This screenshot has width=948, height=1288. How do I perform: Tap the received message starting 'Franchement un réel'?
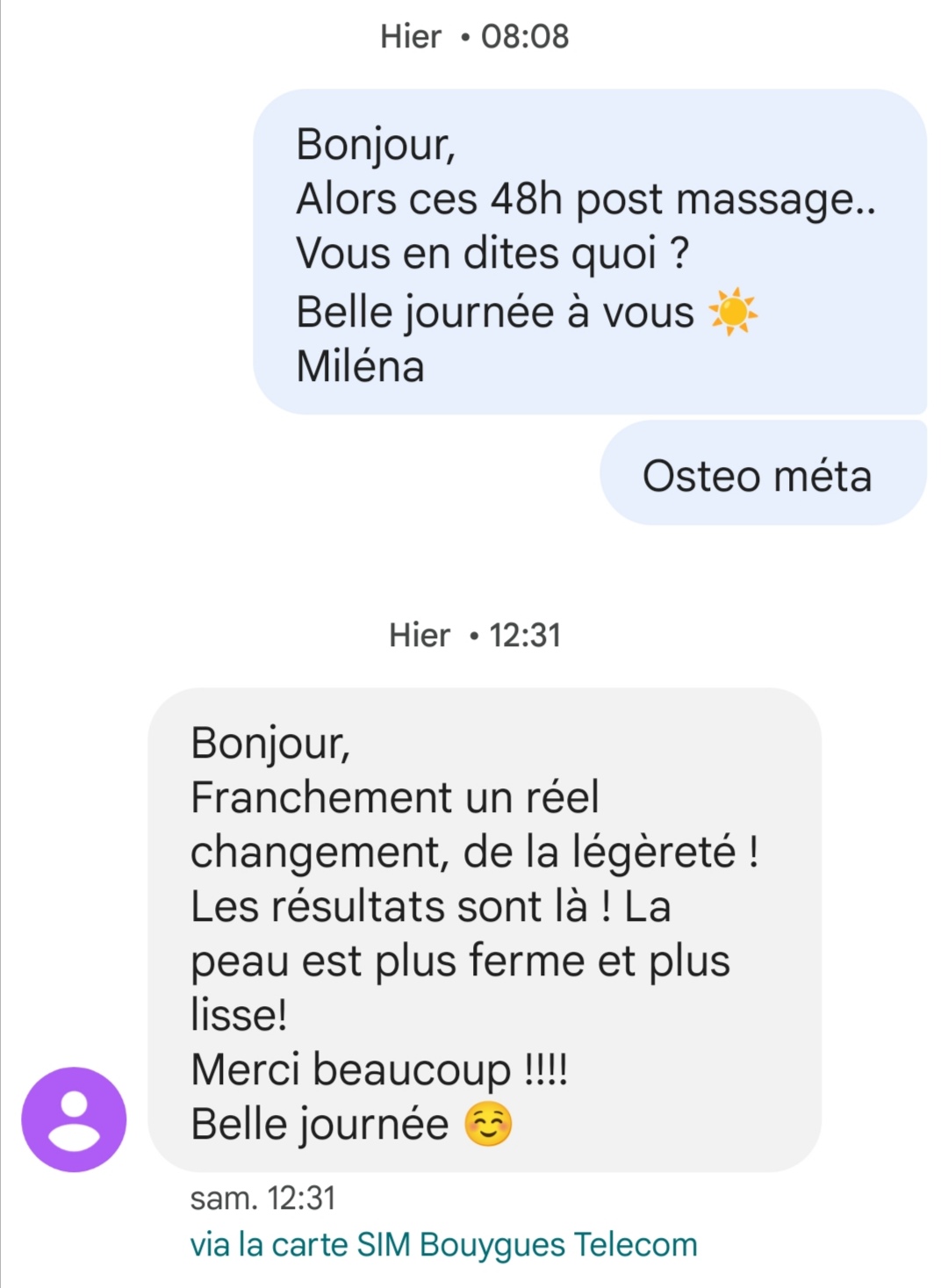point(484,931)
